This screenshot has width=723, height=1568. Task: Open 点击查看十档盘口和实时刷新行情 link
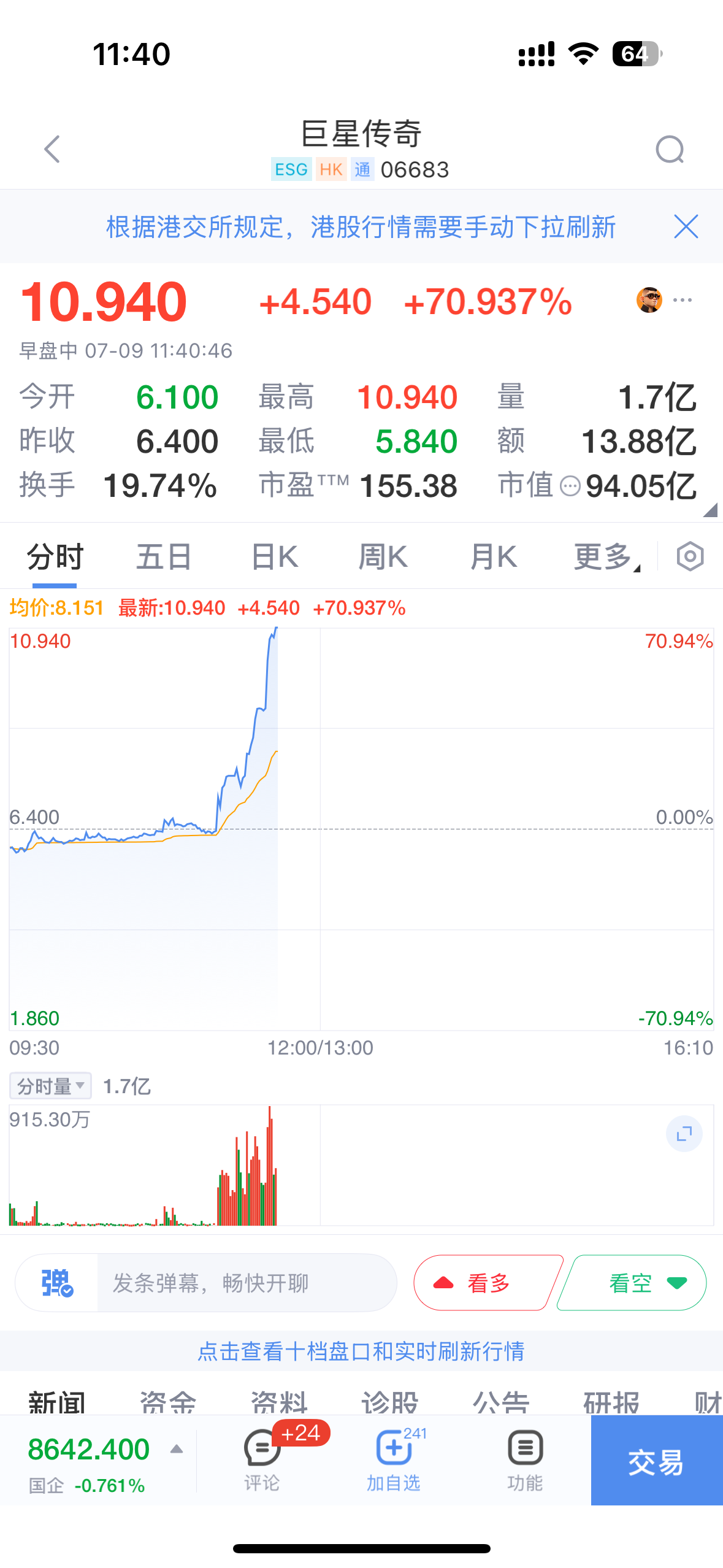tap(361, 1351)
